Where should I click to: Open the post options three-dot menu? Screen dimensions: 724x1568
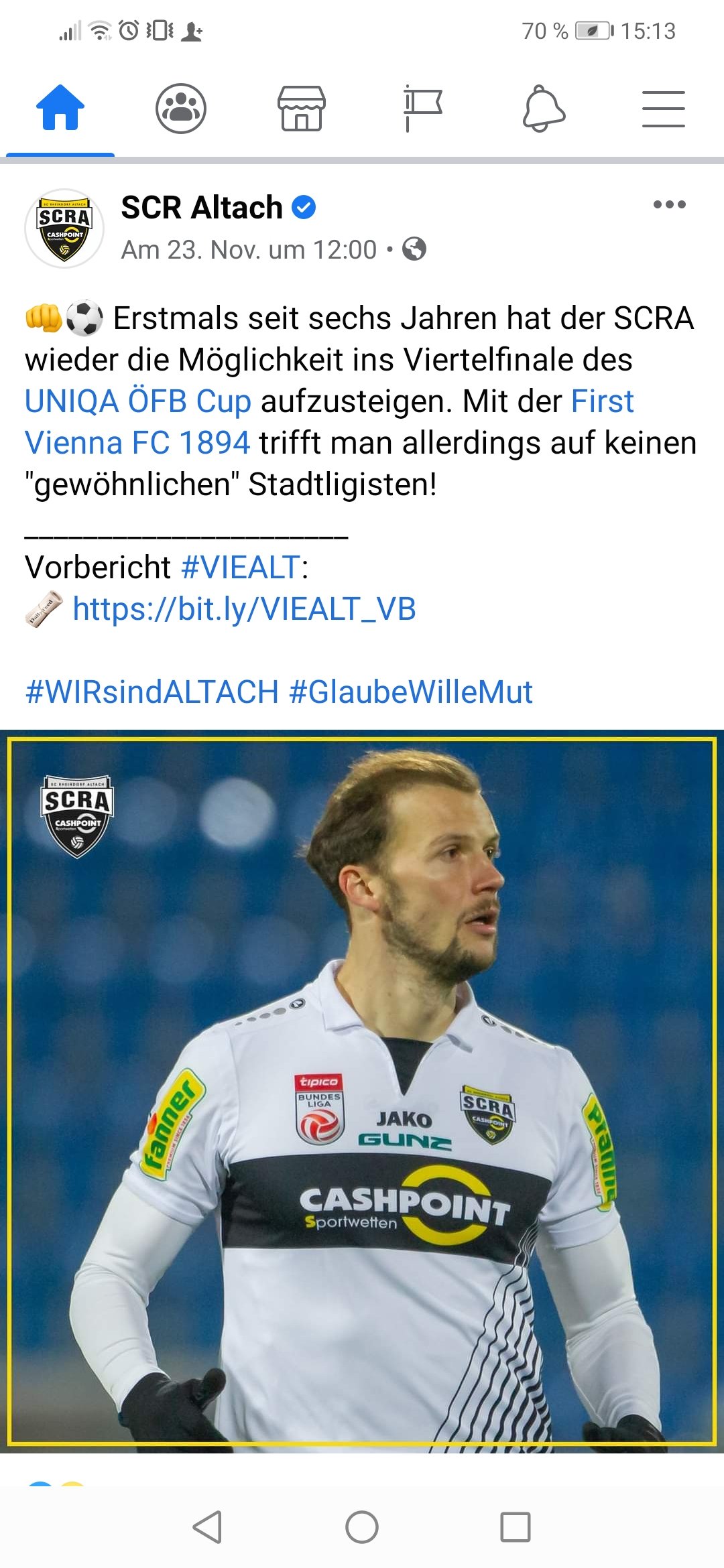coord(670,204)
